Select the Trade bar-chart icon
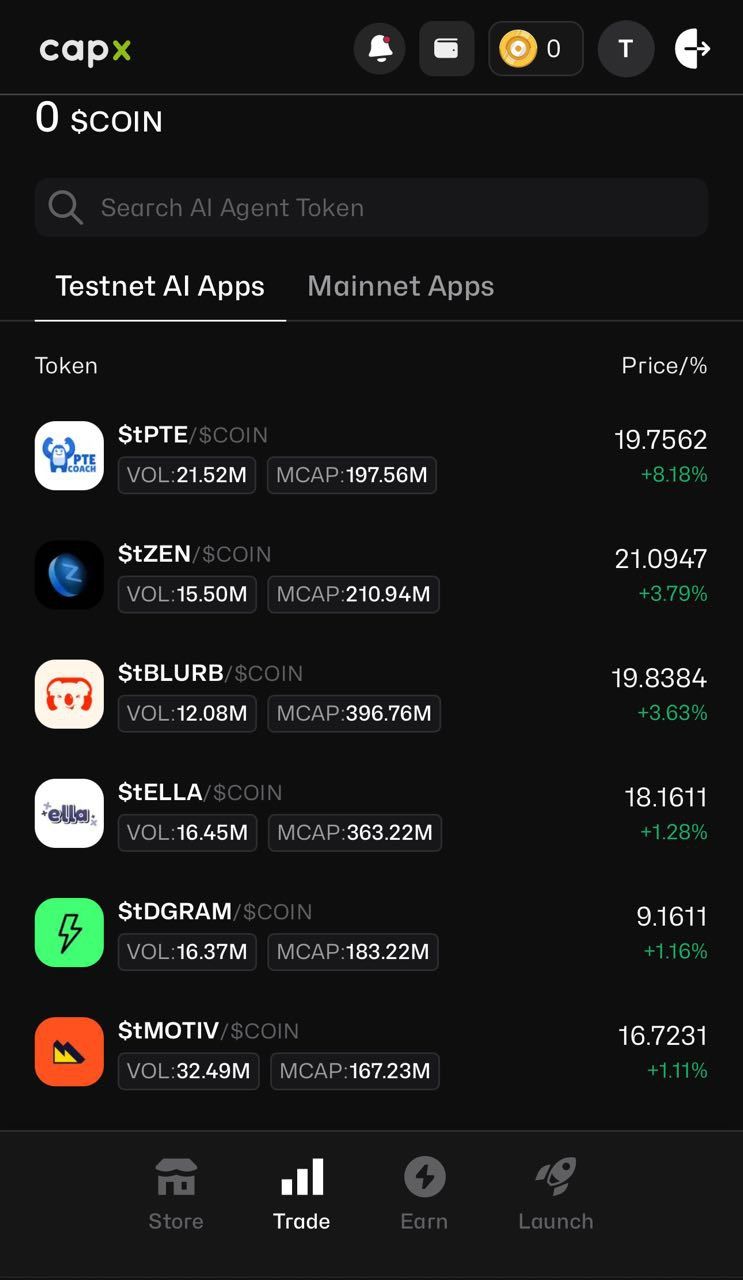743x1280 pixels. (x=301, y=1178)
